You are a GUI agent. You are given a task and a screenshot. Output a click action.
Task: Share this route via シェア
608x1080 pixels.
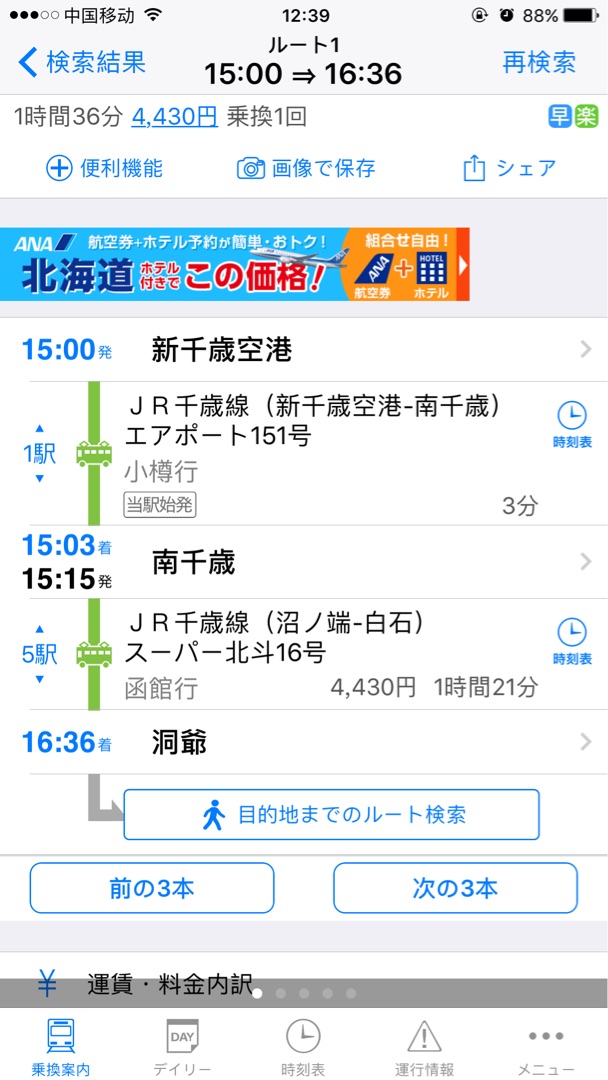click(x=510, y=168)
